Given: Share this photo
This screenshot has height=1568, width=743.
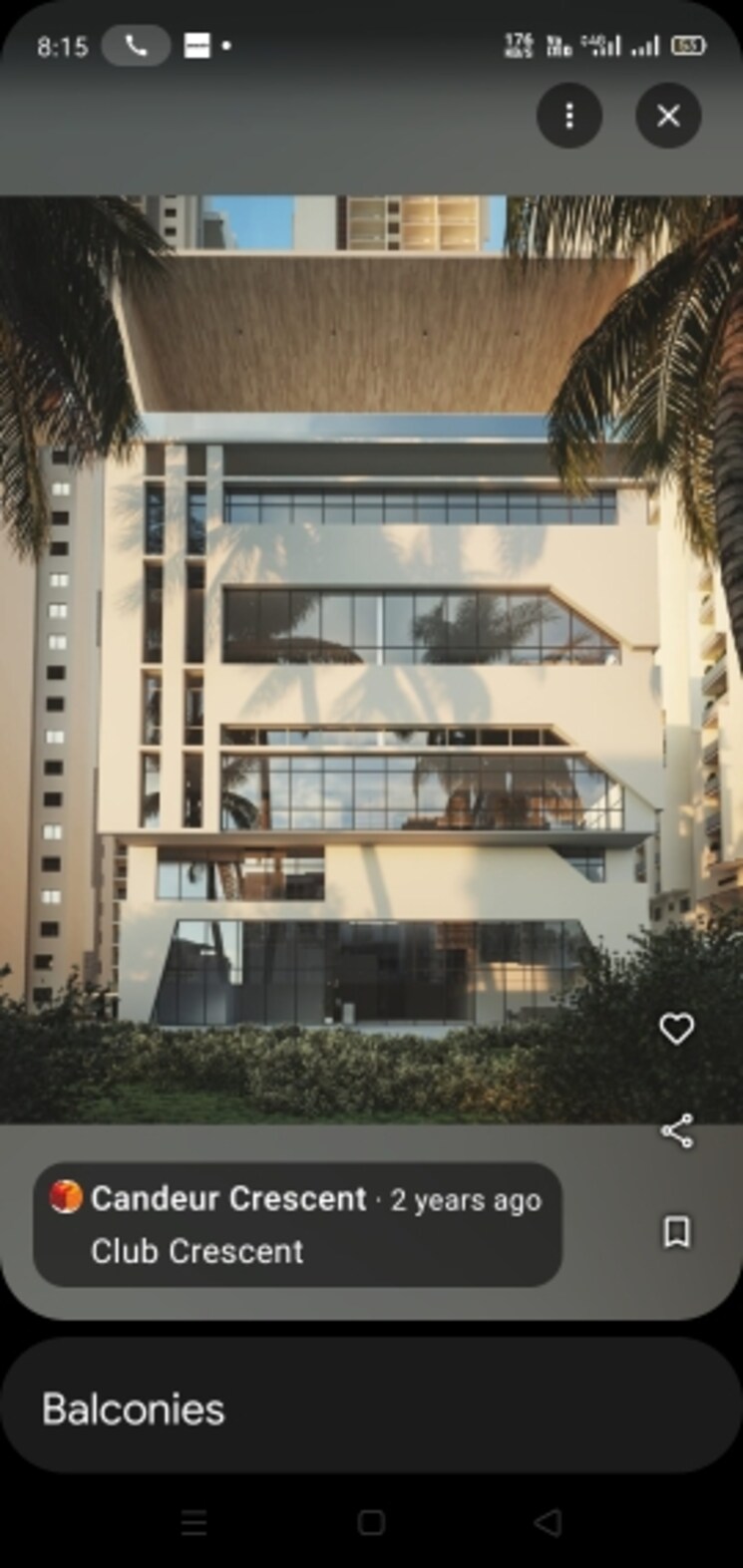Looking at the screenshot, I should (x=676, y=1131).
